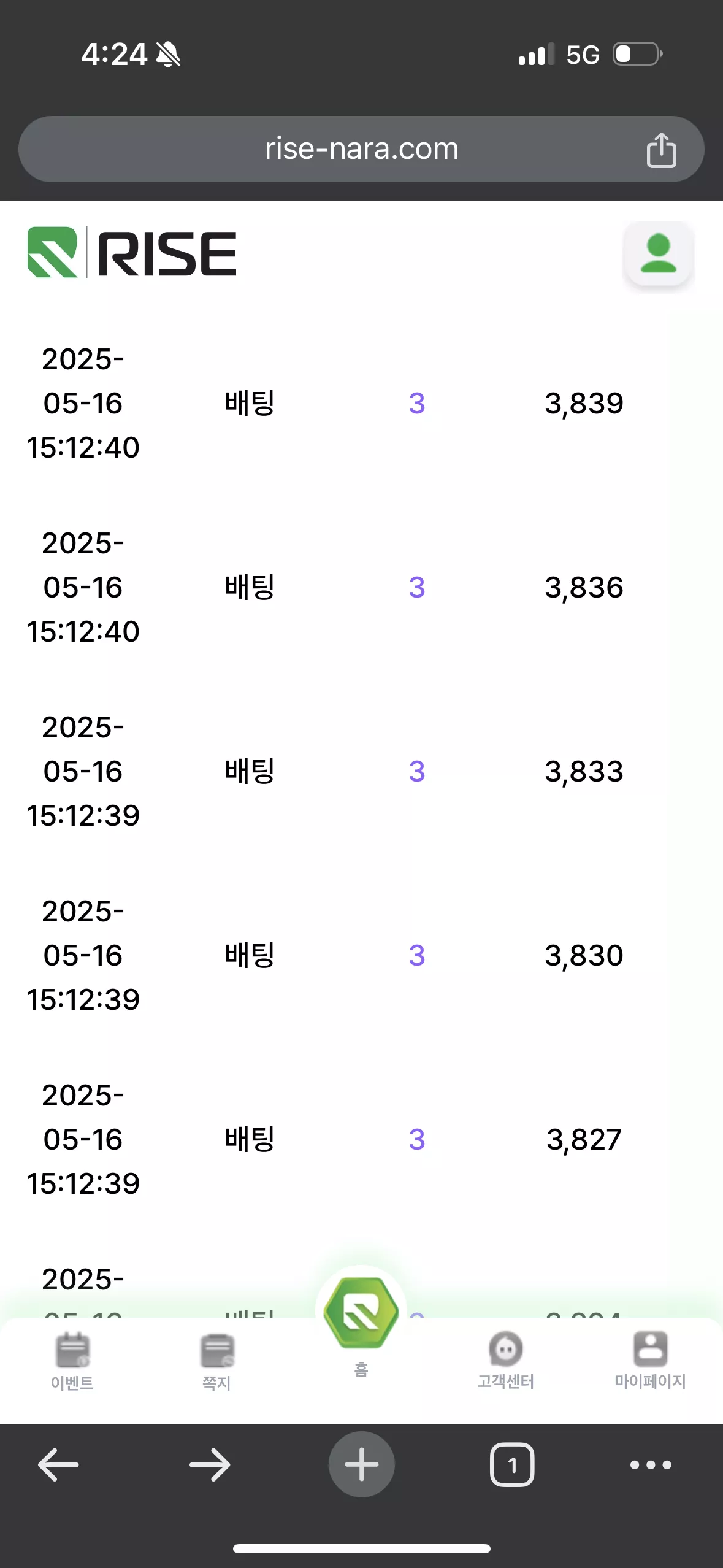This screenshot has width=723, height=1568.
Task: Open a new browser tab with plus
Action: (x=362, y=1464)
